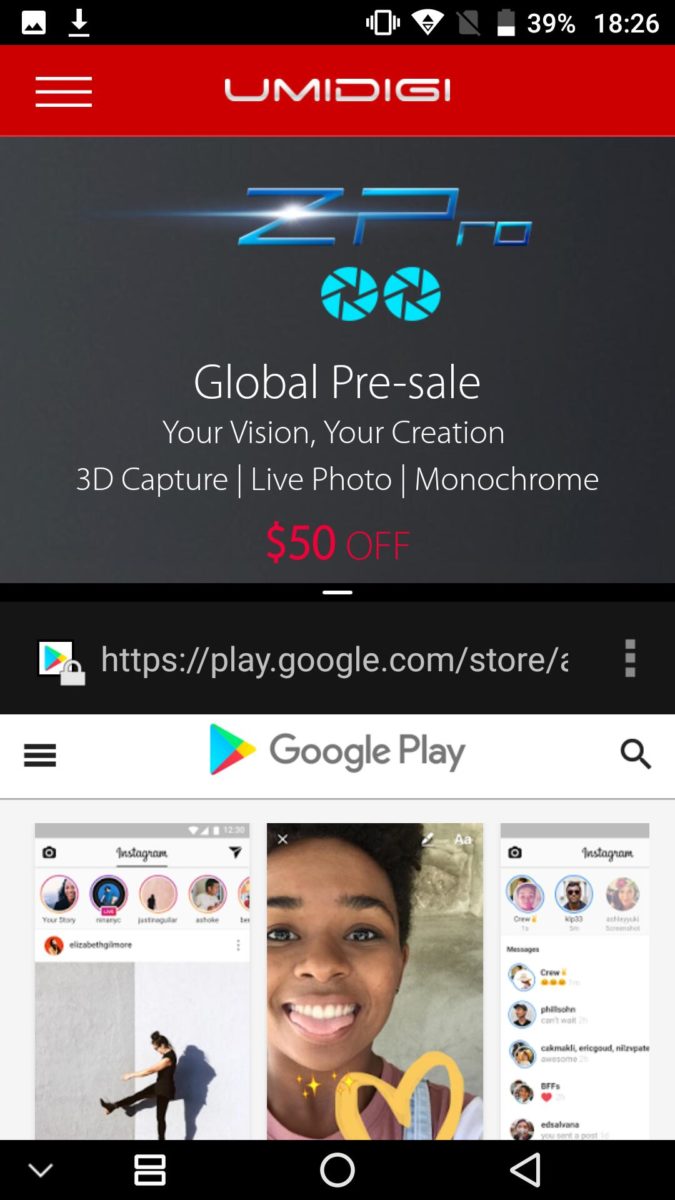View the Instagram messages screenshot
675x1200 pixels.
[575, 980]
